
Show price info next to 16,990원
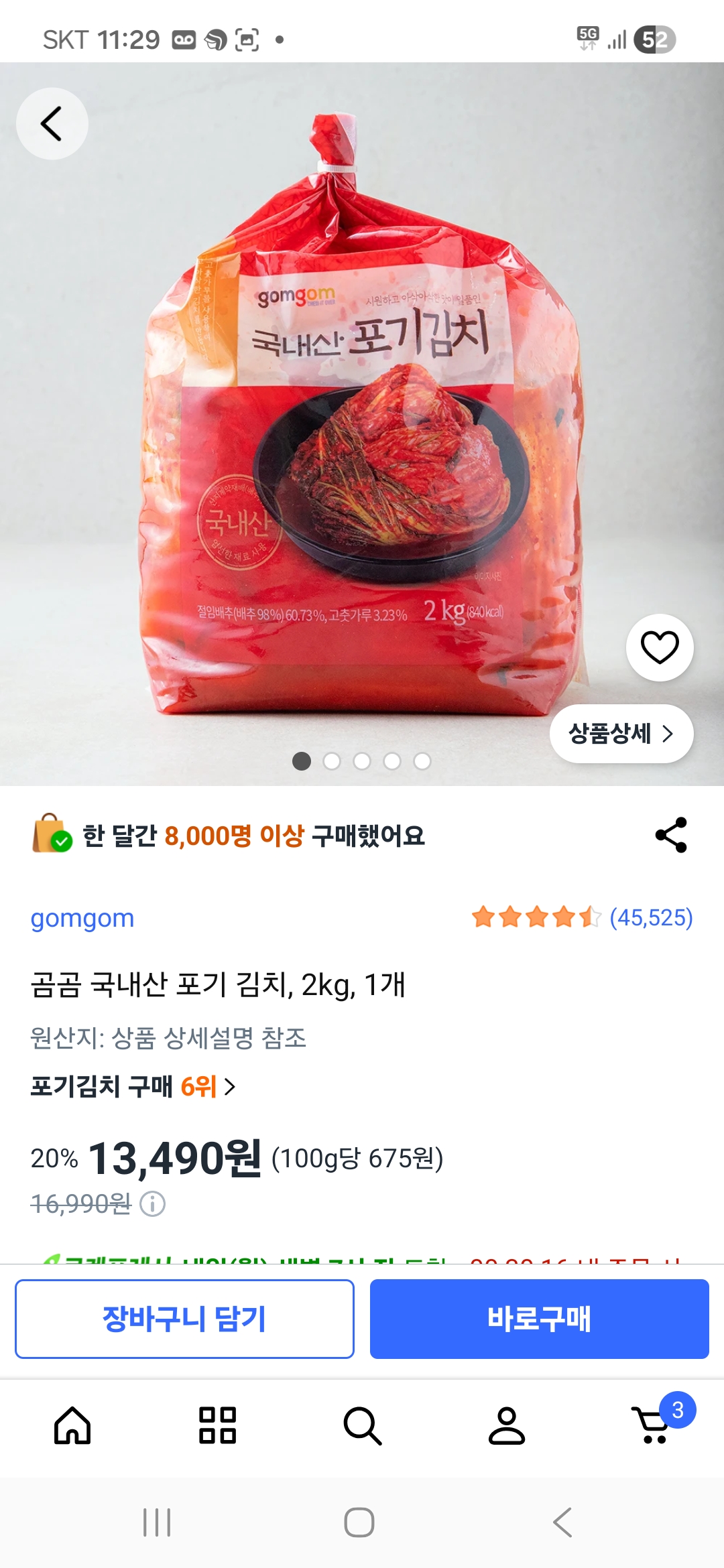pos(152,1204)
